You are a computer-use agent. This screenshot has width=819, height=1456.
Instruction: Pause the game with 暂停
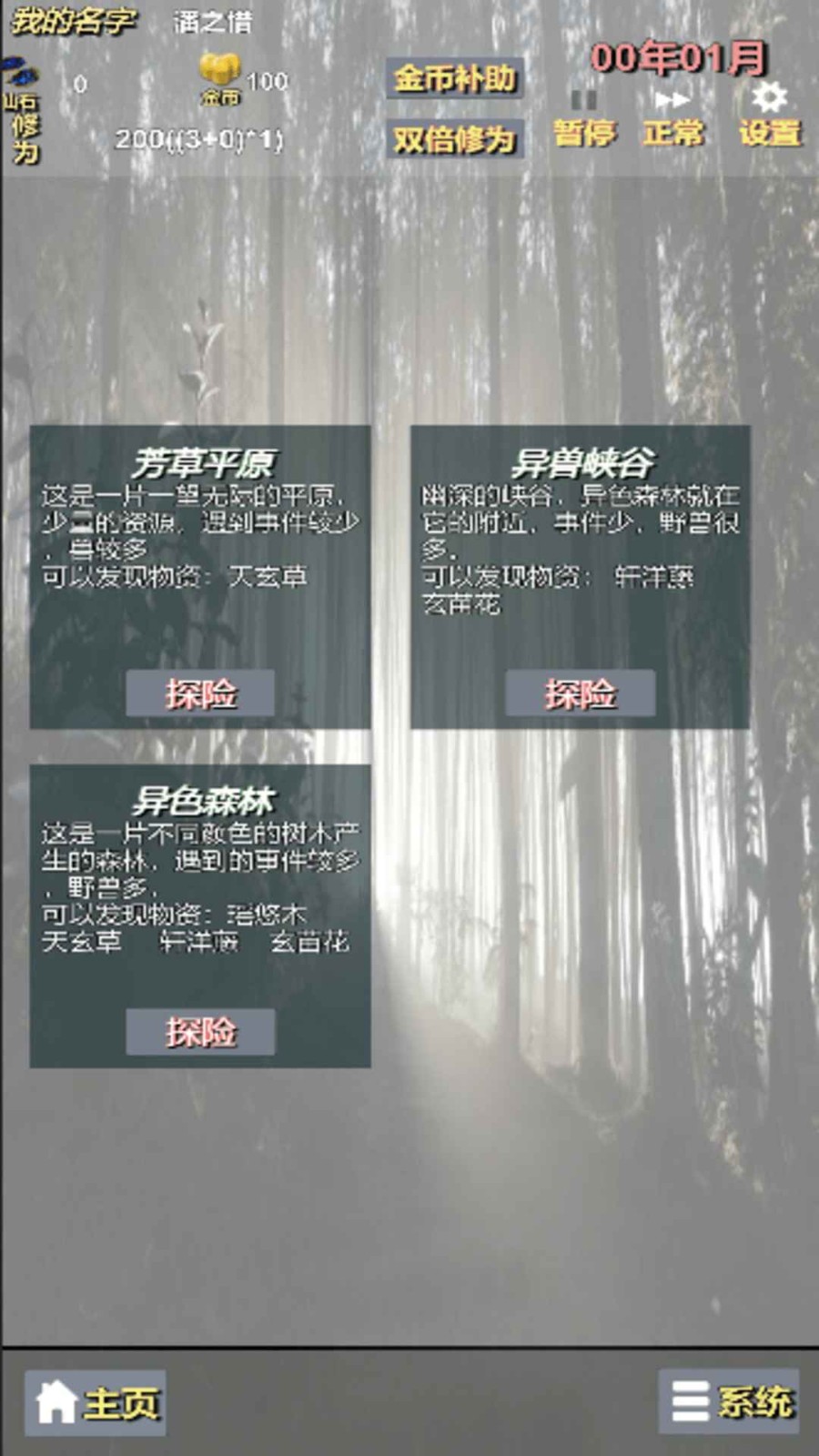583,120
